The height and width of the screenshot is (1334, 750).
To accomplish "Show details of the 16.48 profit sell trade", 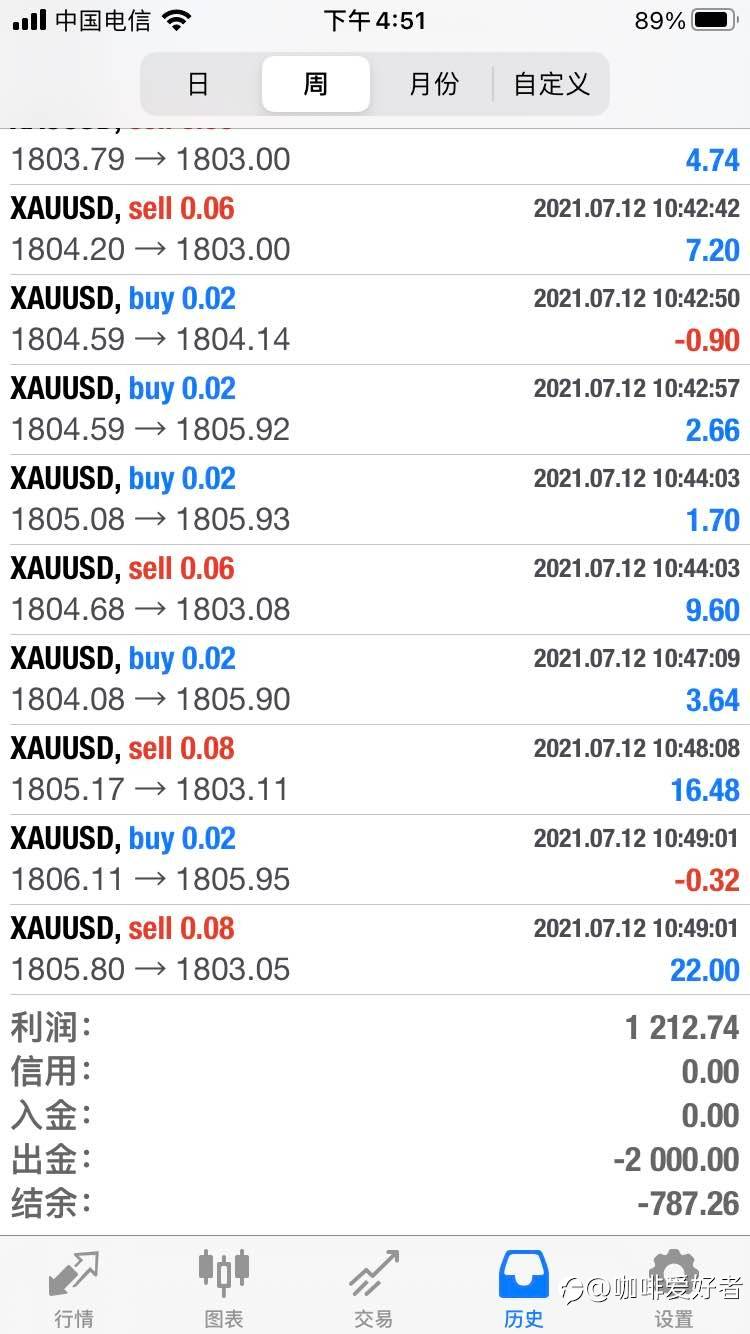I will [x=375, y=769].
